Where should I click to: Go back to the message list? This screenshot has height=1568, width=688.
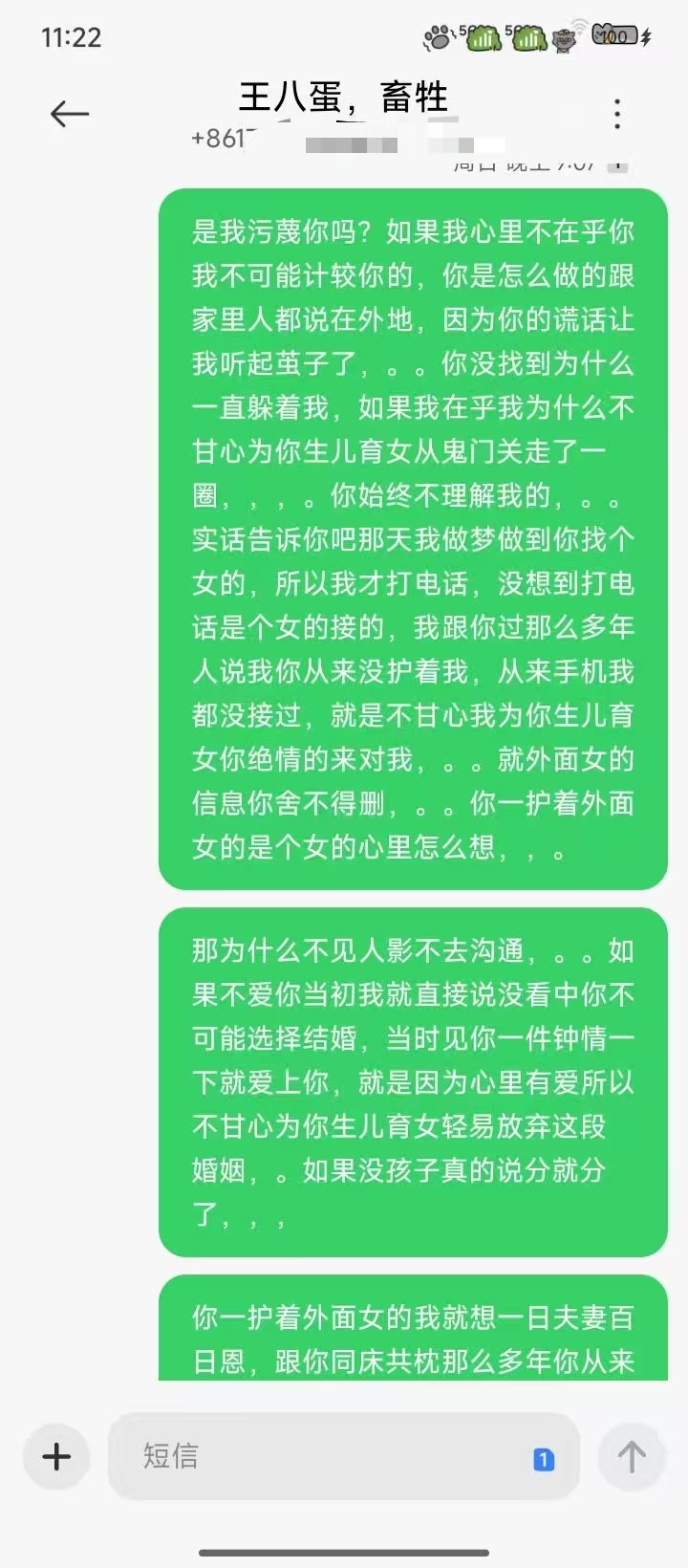click(x=69, y=115)
